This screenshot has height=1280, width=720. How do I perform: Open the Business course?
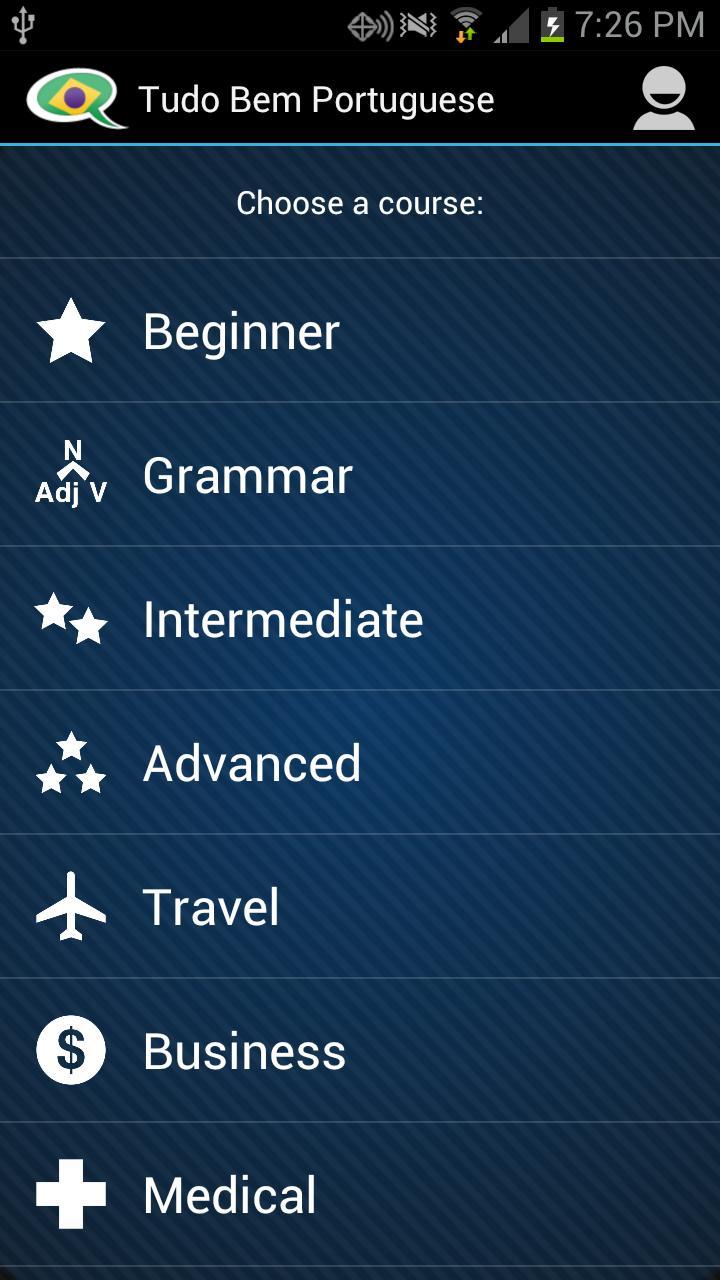tap(245, 1050)
